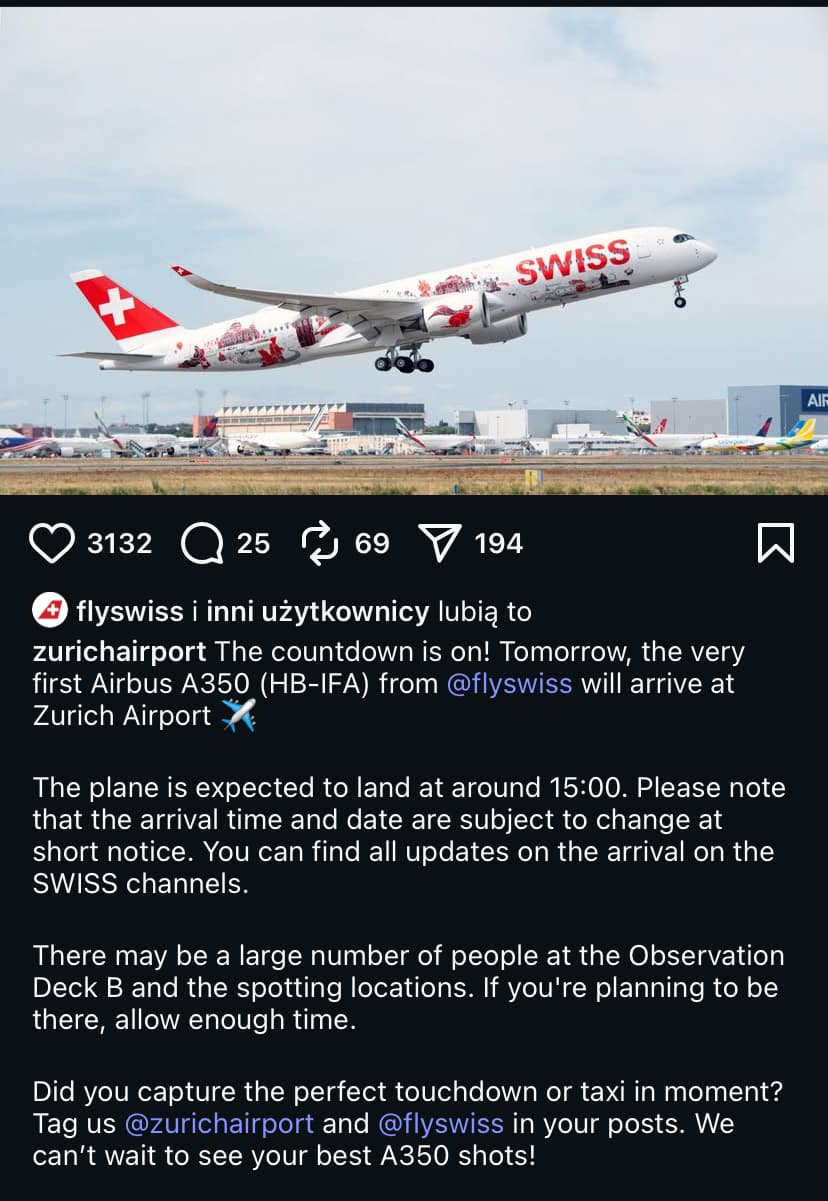This screenshot has width=828, height=1201.
Task: Share this post via send icon
Action: pos(439,543)
